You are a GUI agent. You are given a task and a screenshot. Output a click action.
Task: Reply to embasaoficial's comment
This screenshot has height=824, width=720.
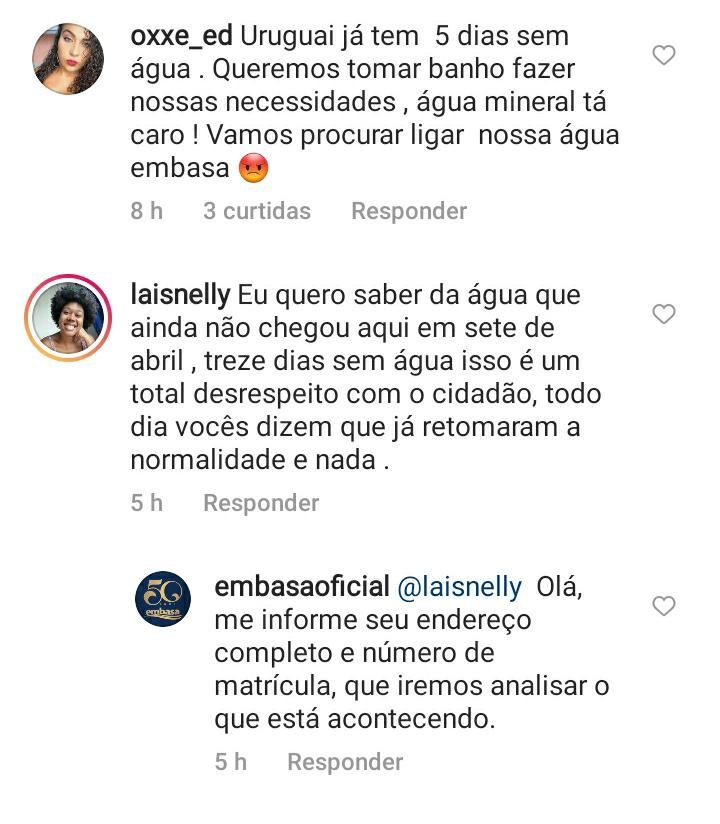pos(345,762)
